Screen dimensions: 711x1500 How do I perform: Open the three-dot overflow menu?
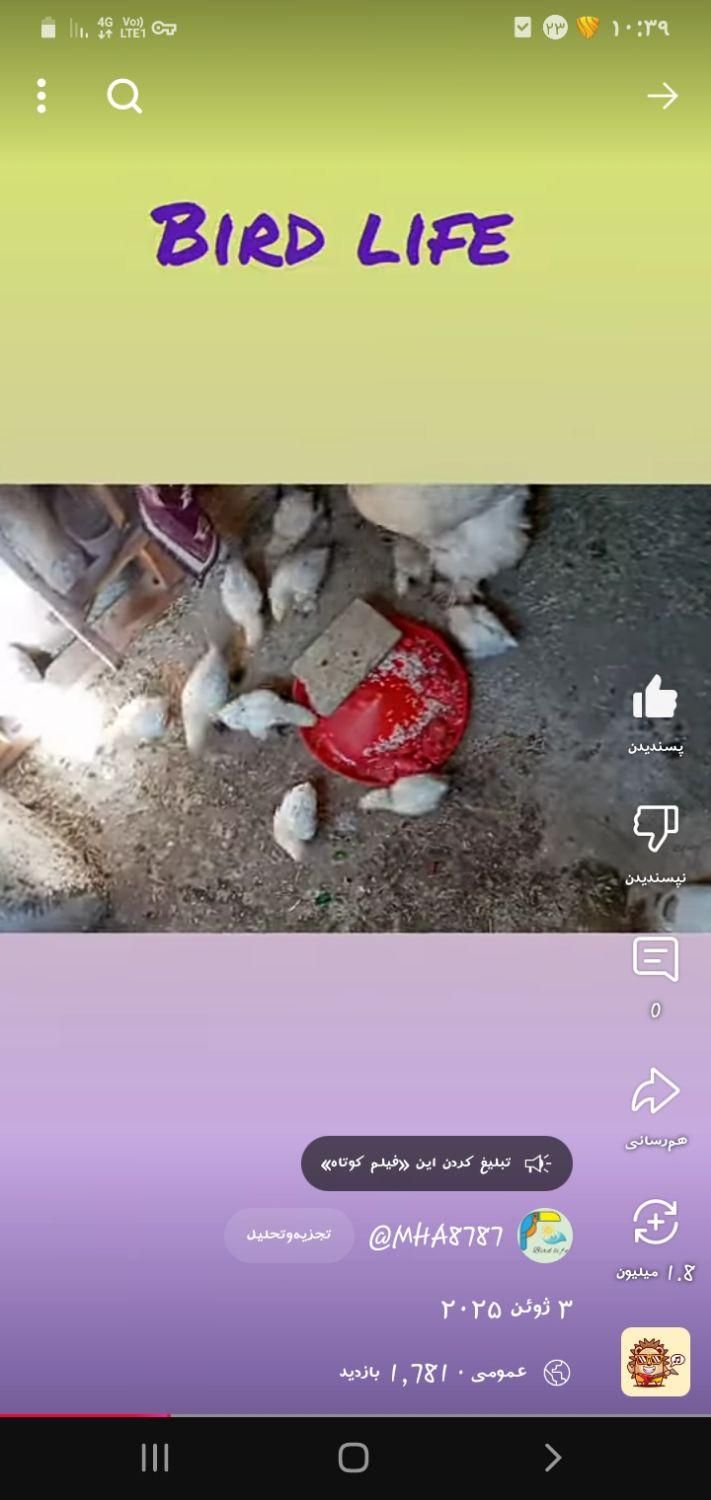[41, 96]
